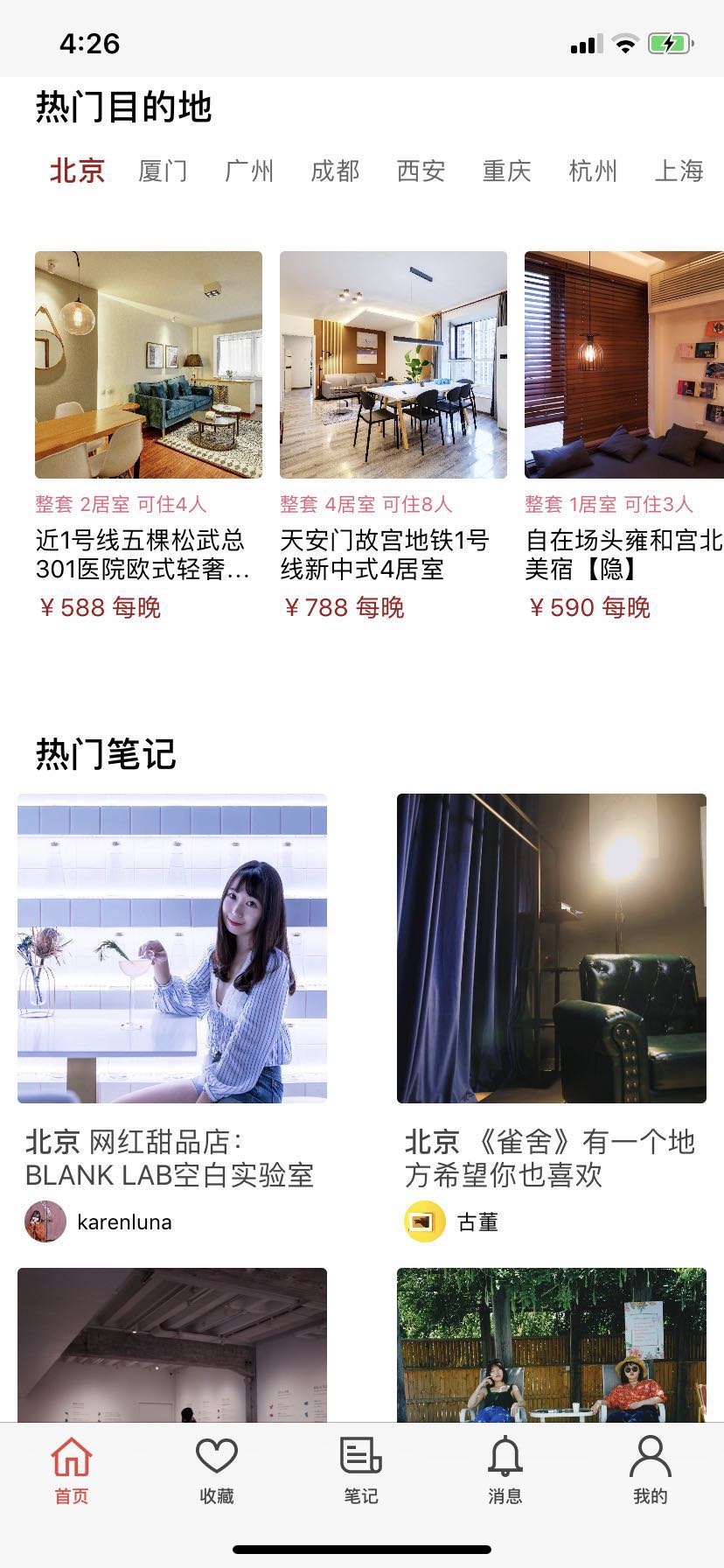The width and height of the screenshot is (724, 1568).
Task: Switch to 杭州 destinations
Action: (593, 171)
